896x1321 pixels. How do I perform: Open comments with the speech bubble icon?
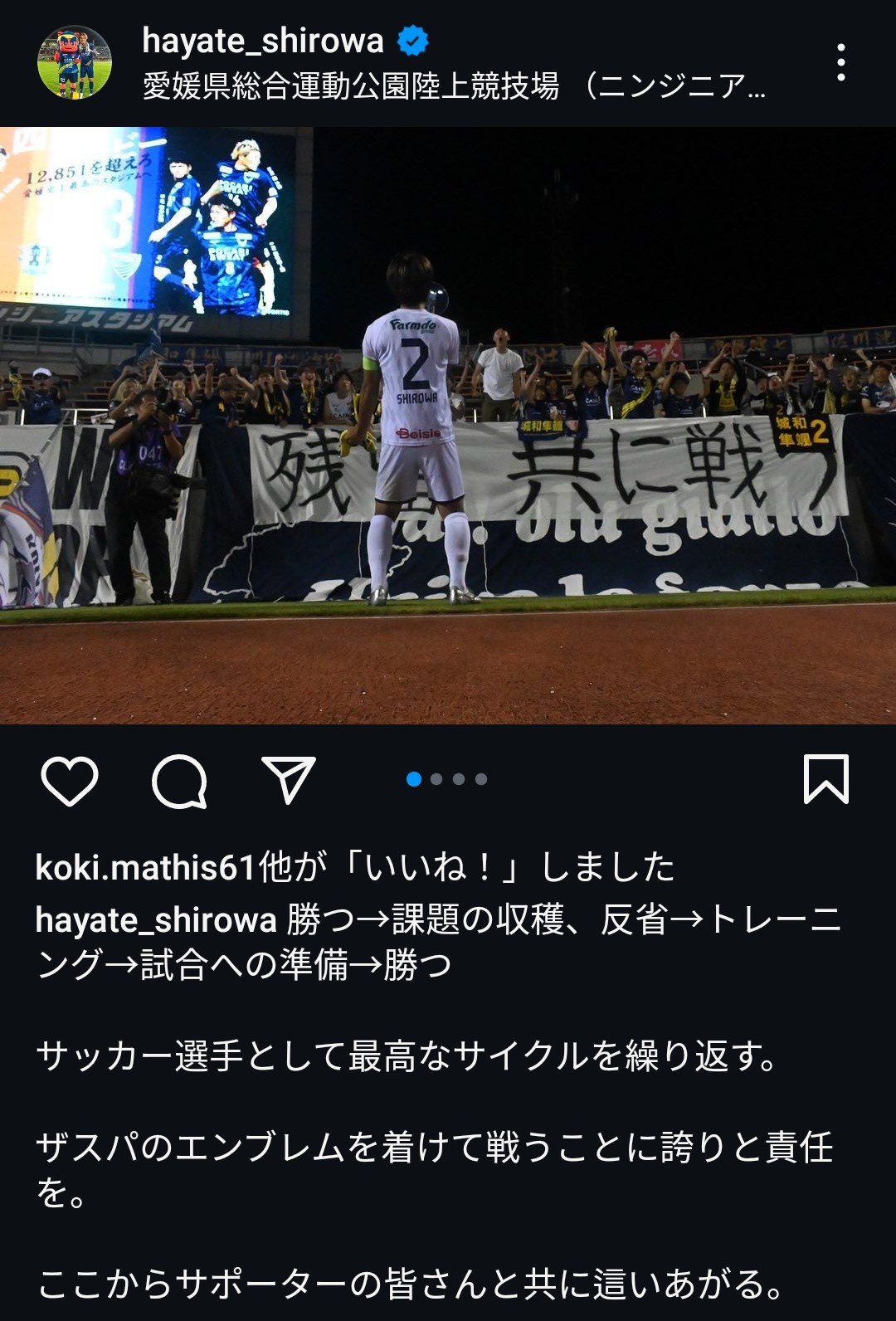(179, 780)
